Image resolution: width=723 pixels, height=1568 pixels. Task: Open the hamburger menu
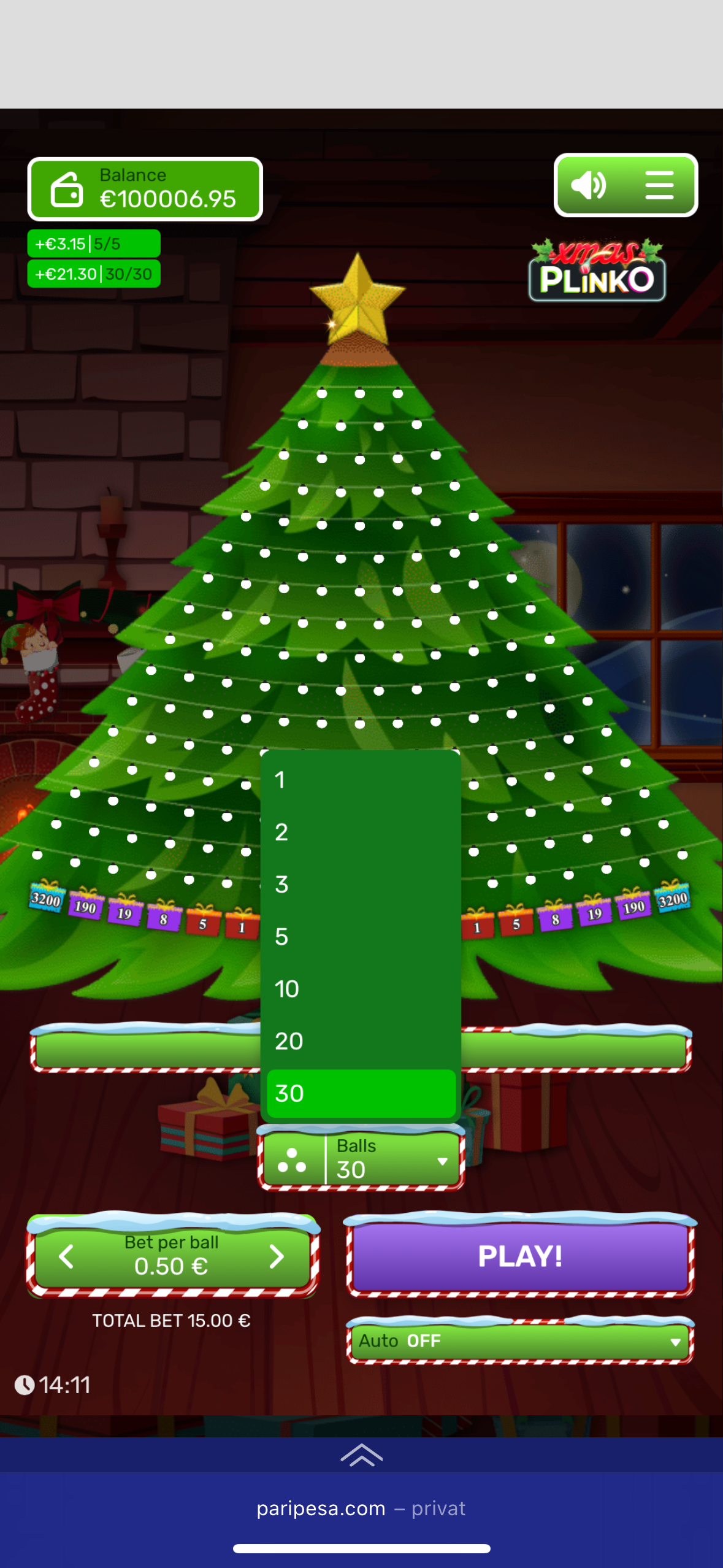coord(659,185)
